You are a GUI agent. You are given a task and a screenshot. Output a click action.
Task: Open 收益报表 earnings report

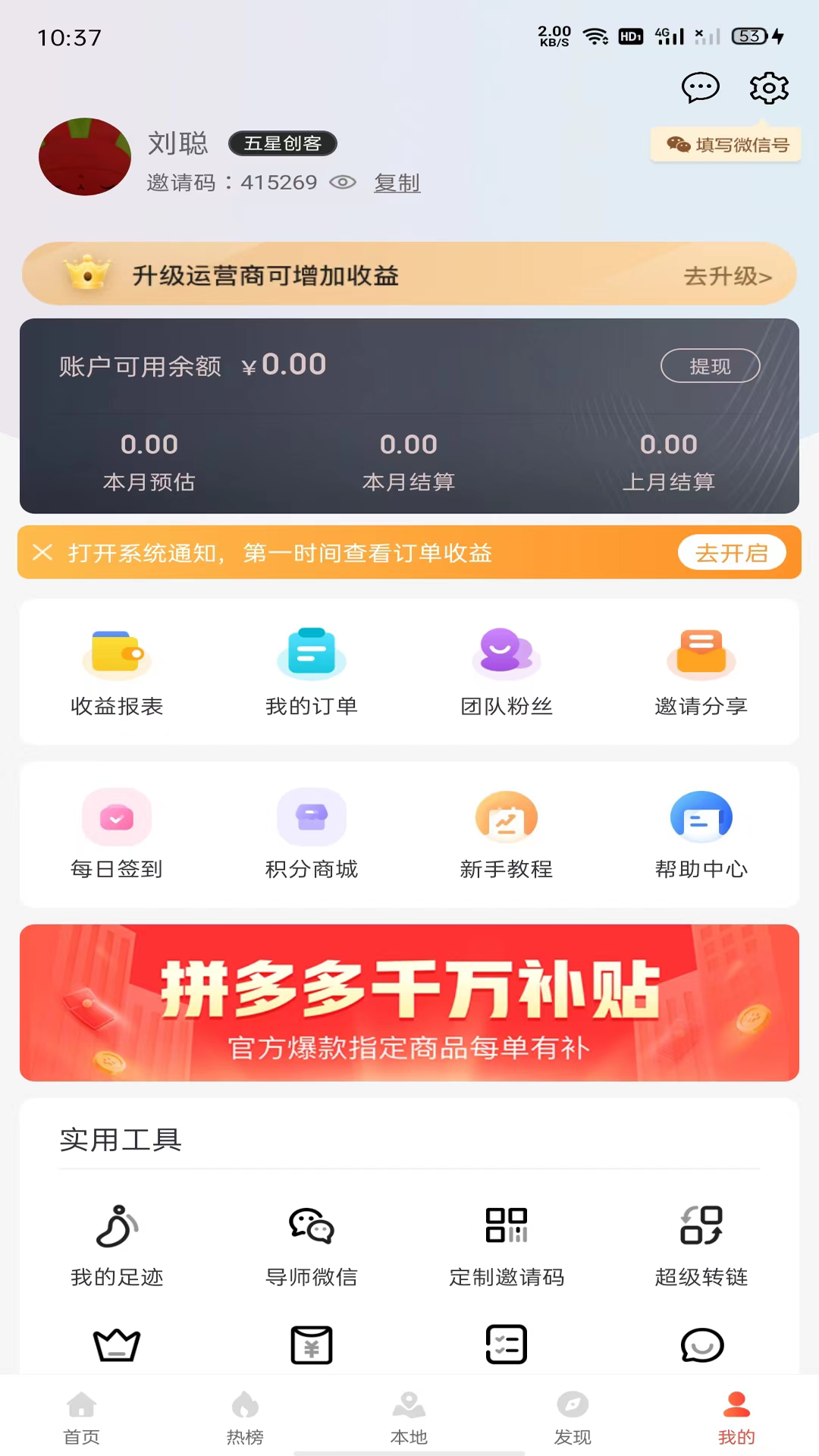tap(117, 672)
